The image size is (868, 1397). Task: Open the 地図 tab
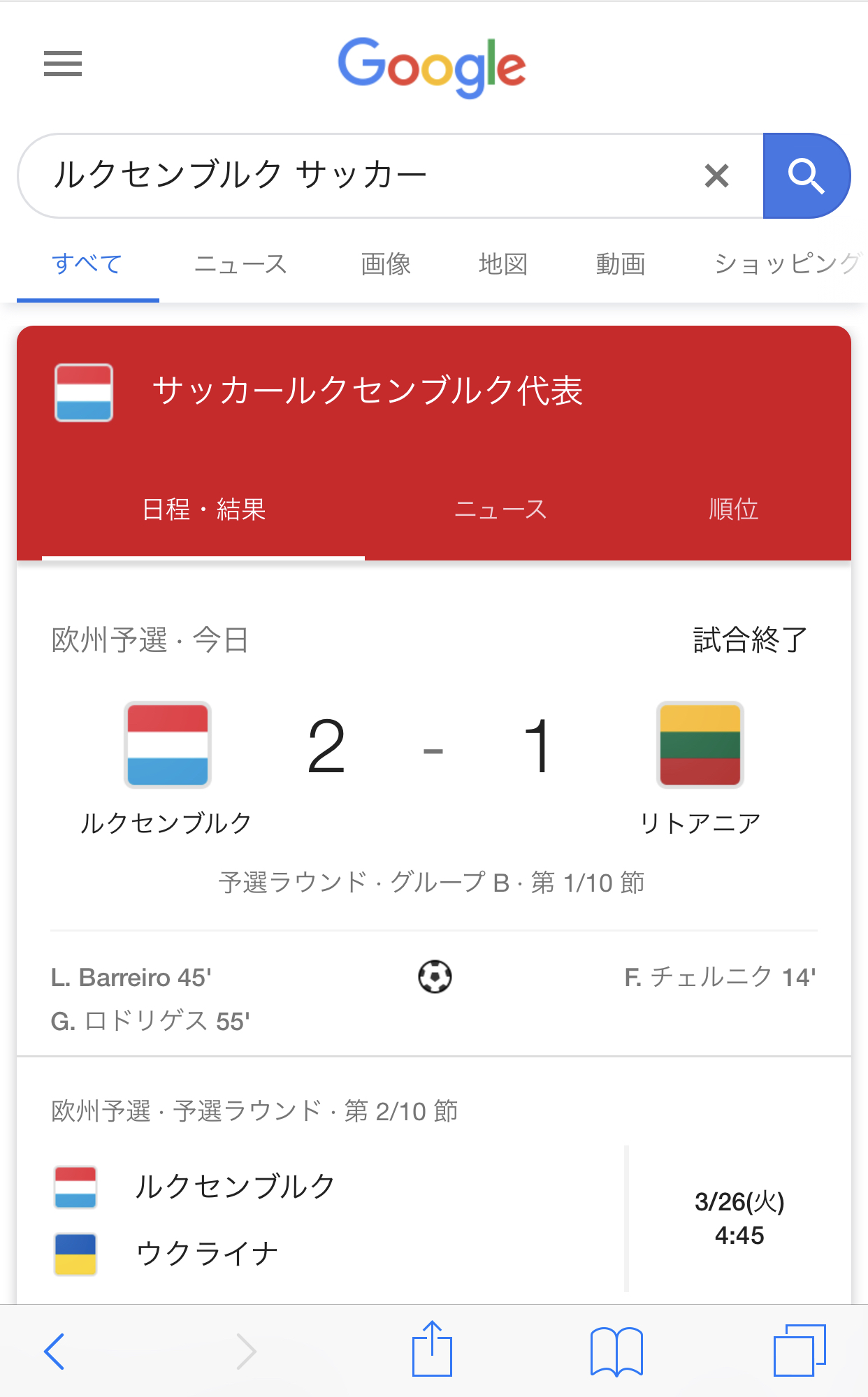(x=503, y=264)
